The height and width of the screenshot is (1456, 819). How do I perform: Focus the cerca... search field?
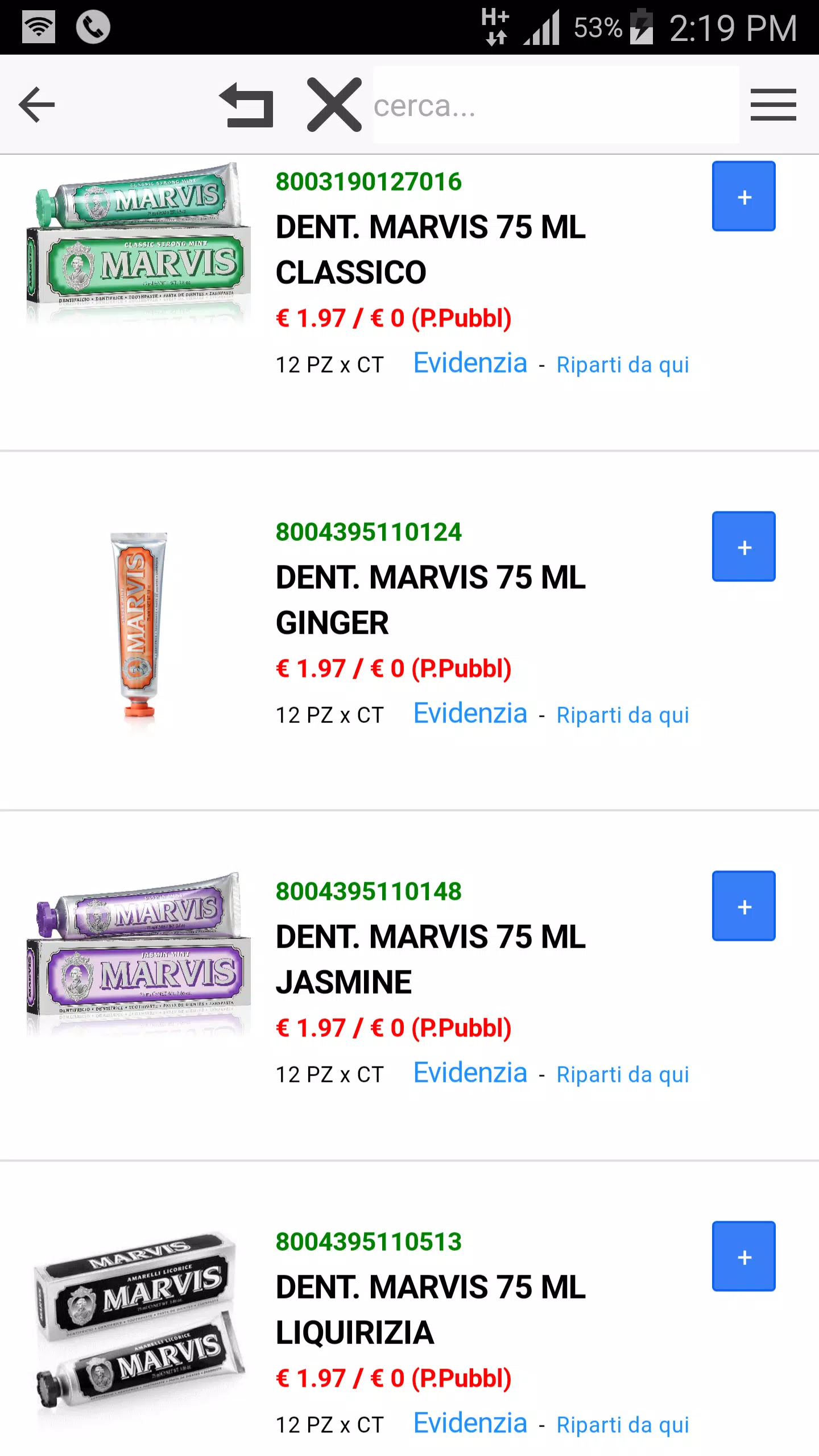[x=556, y=105]
